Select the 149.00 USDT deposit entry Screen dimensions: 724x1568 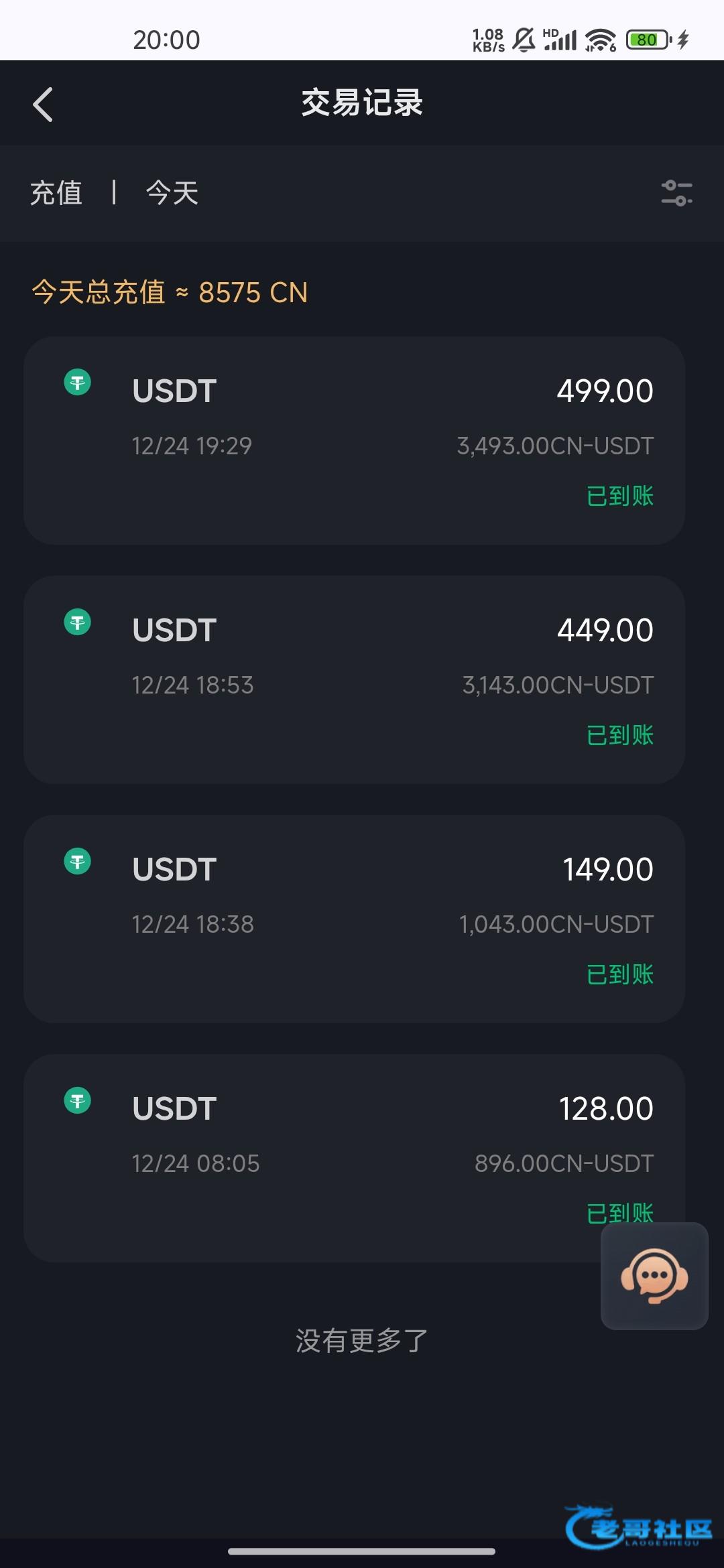354,919
